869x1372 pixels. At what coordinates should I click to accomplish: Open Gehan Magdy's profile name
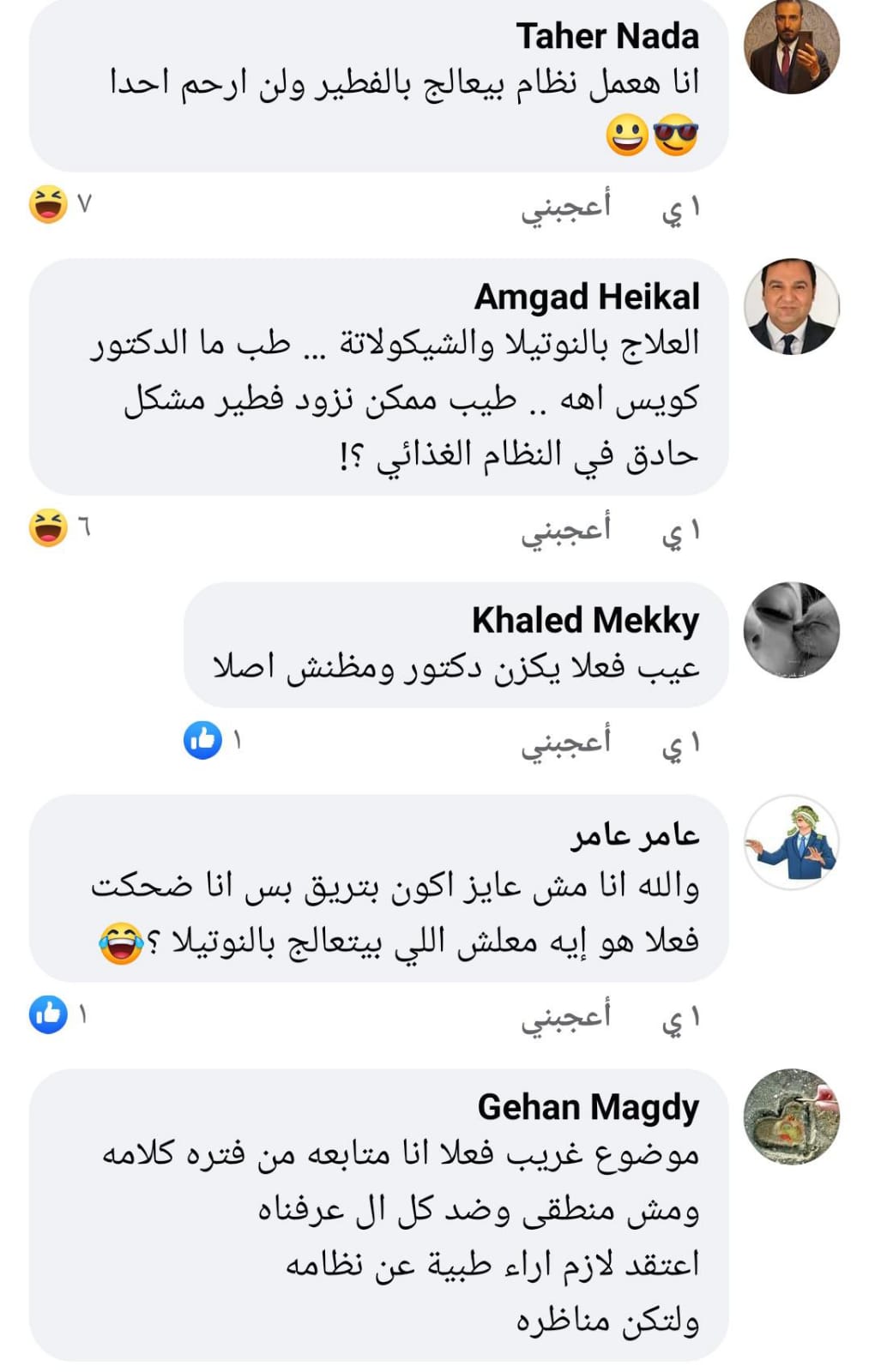(588, 1107)
